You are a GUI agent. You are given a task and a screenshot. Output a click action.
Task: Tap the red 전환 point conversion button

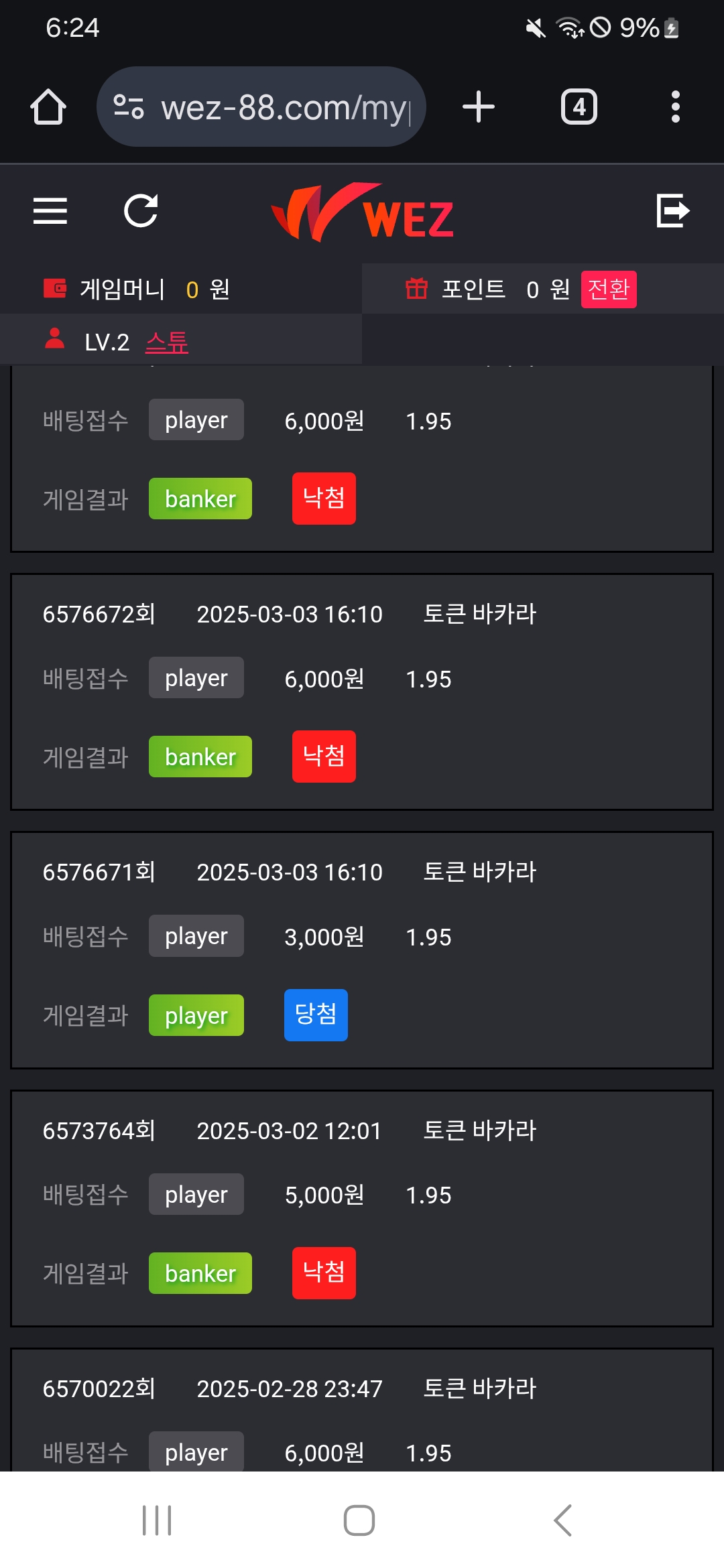[608, 289]
